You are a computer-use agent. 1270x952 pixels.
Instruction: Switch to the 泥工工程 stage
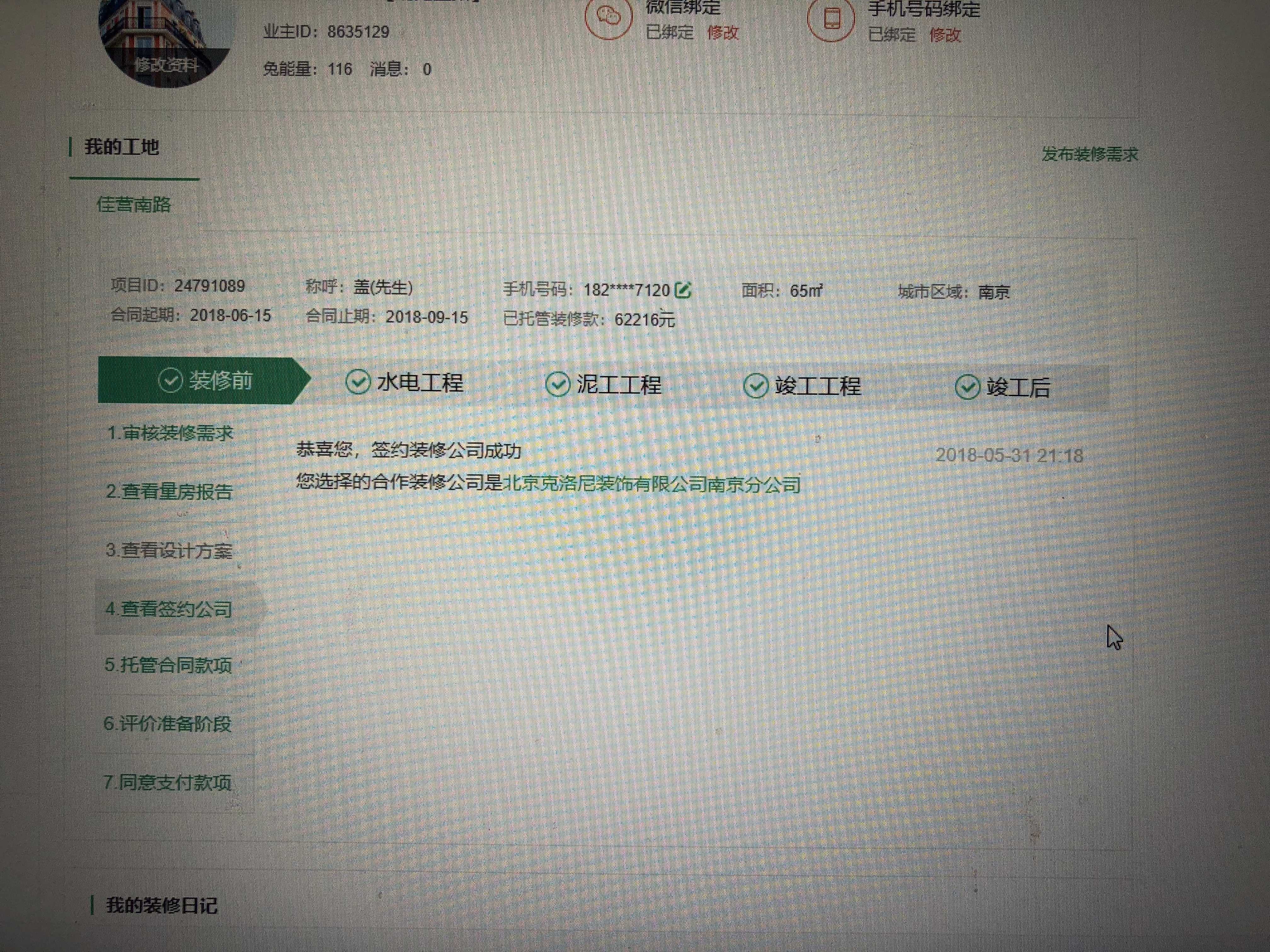[604, 384]
